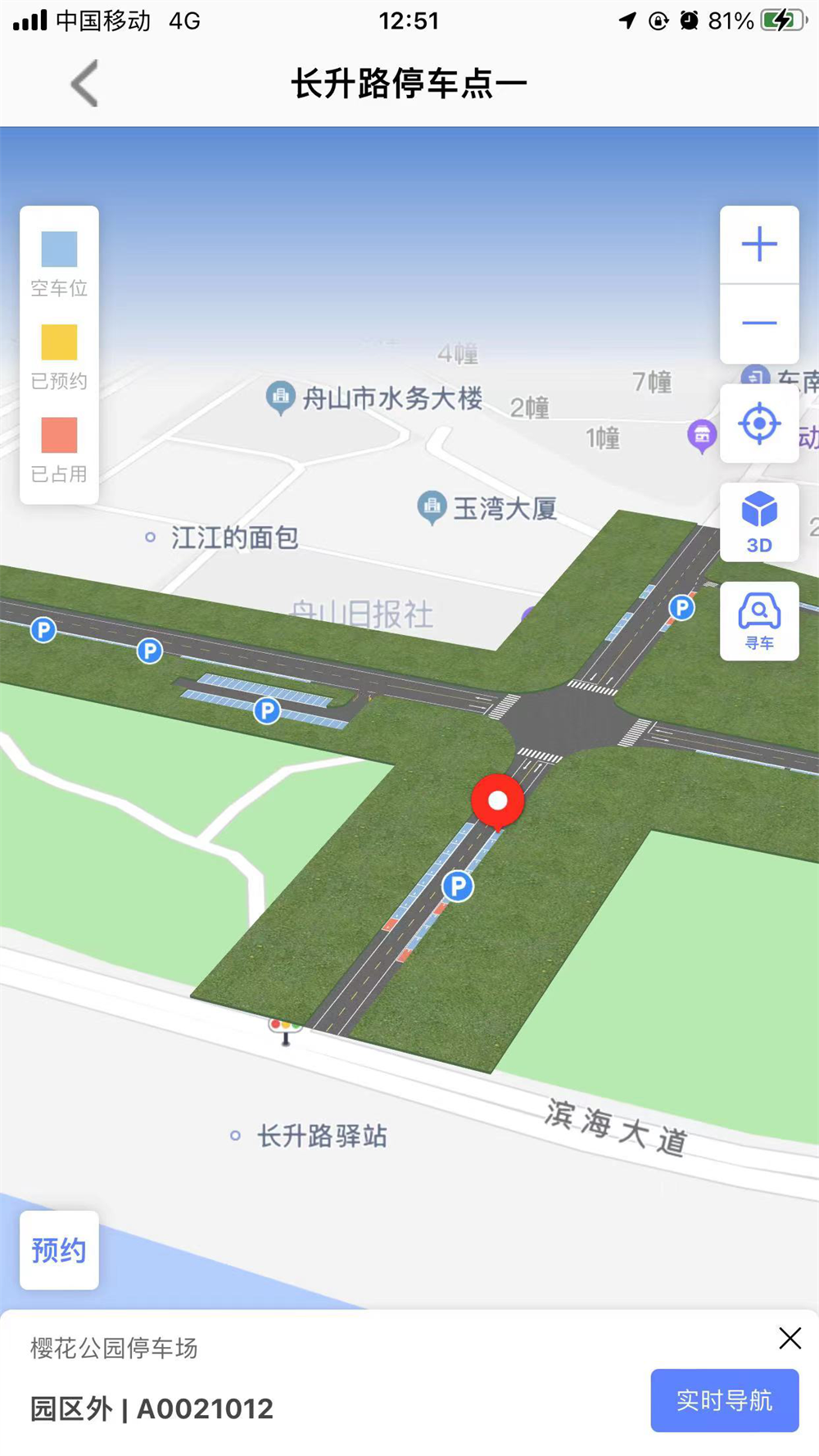The image size is (819, 1456).
Task: Recenter map to my current location
Action: pos(759,424)
